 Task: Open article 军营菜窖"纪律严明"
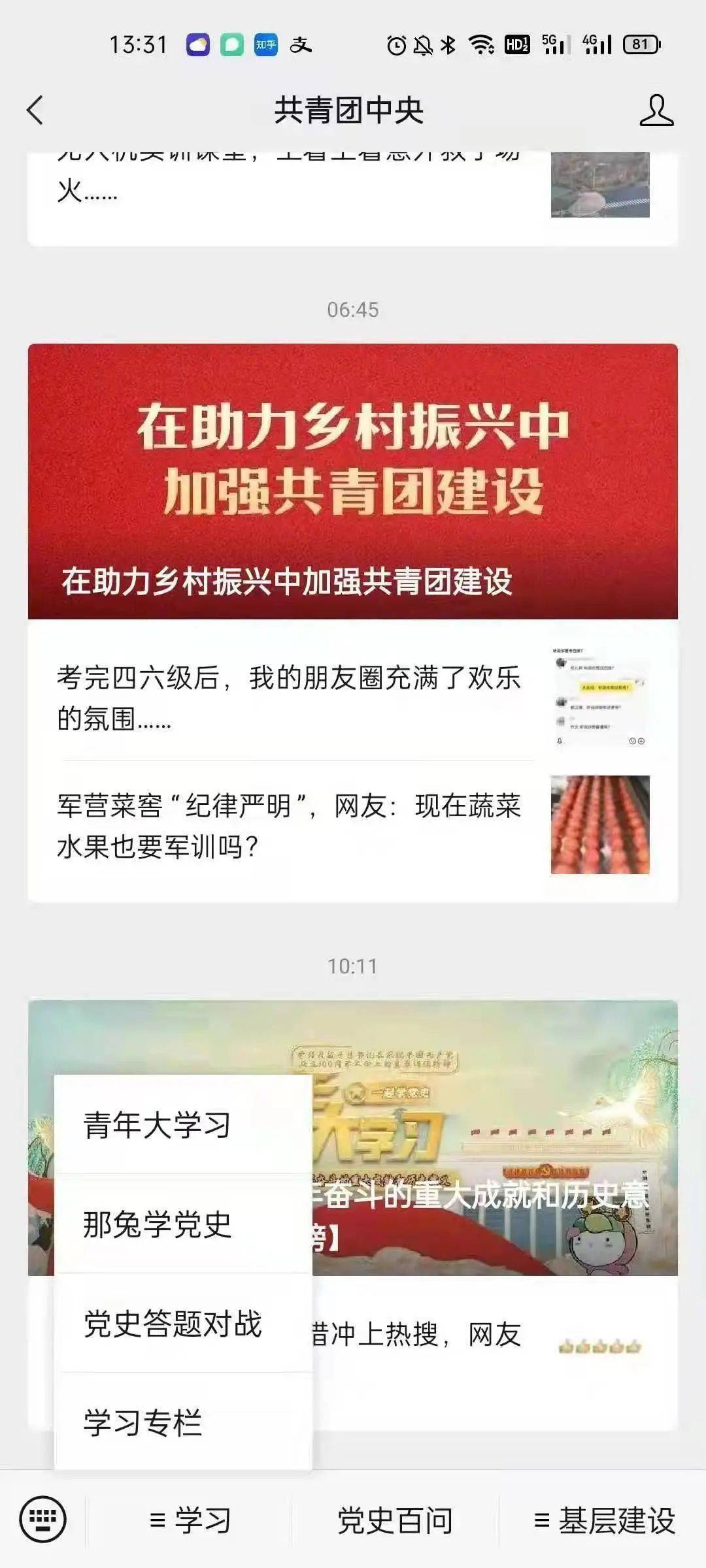click(x=352, y=825)
